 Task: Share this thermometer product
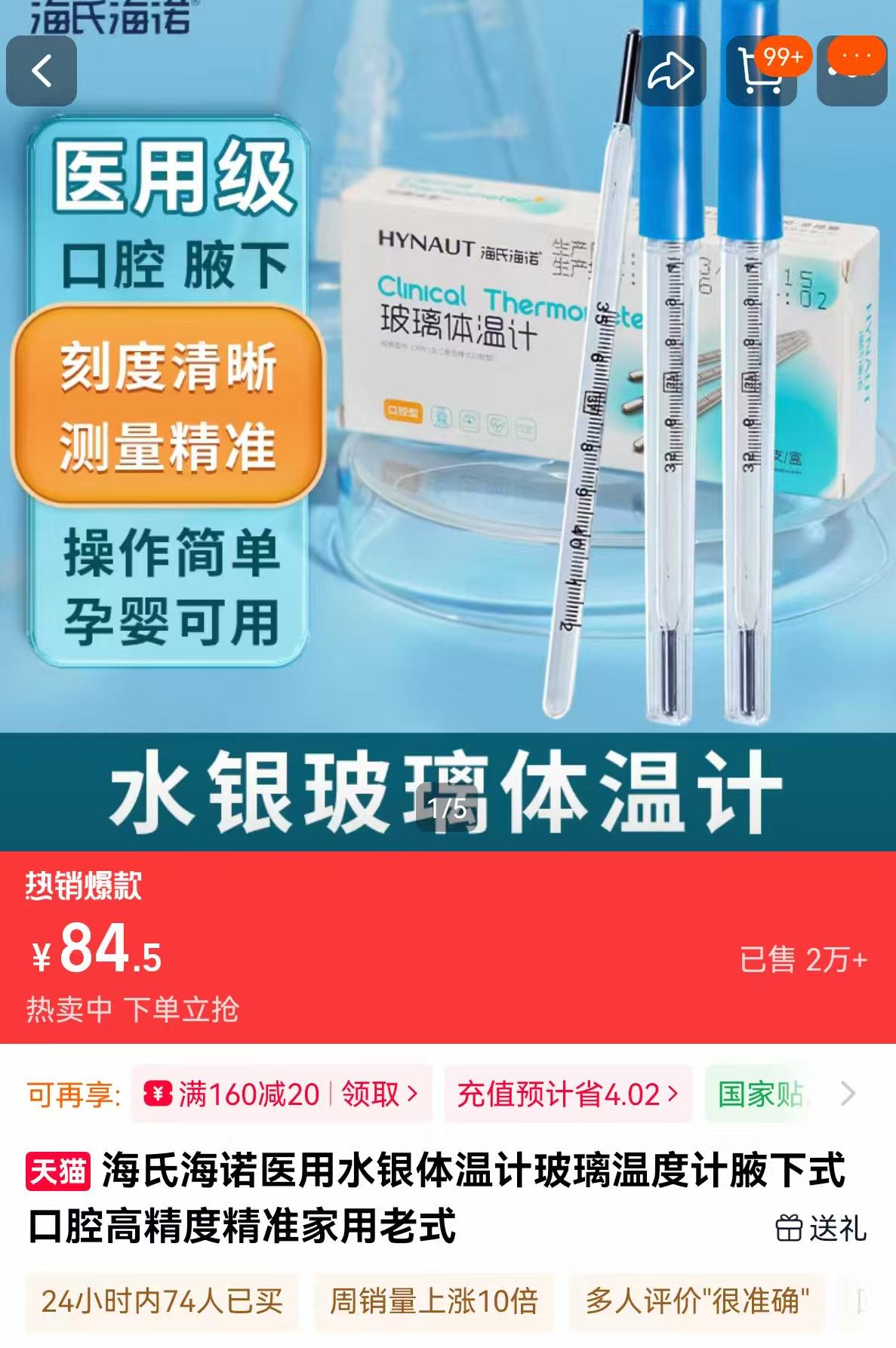[x=670, y=72]
